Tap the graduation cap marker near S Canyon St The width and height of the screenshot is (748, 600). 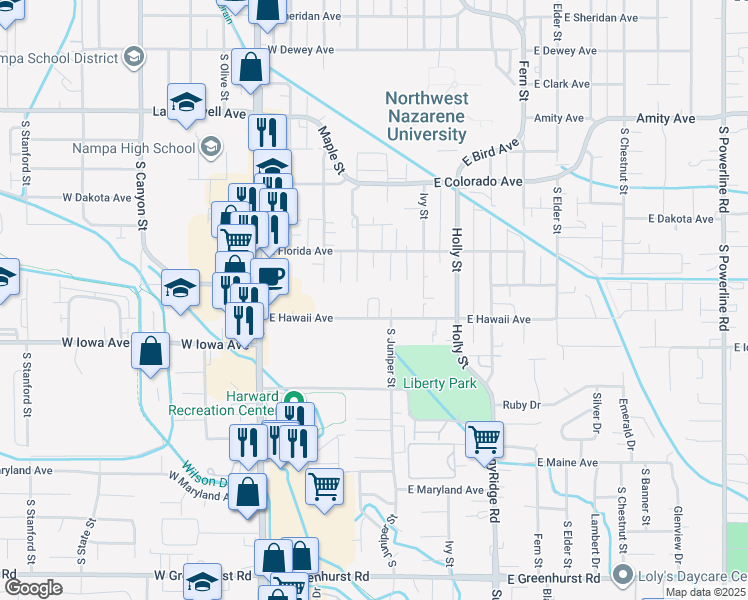point(180,289)
